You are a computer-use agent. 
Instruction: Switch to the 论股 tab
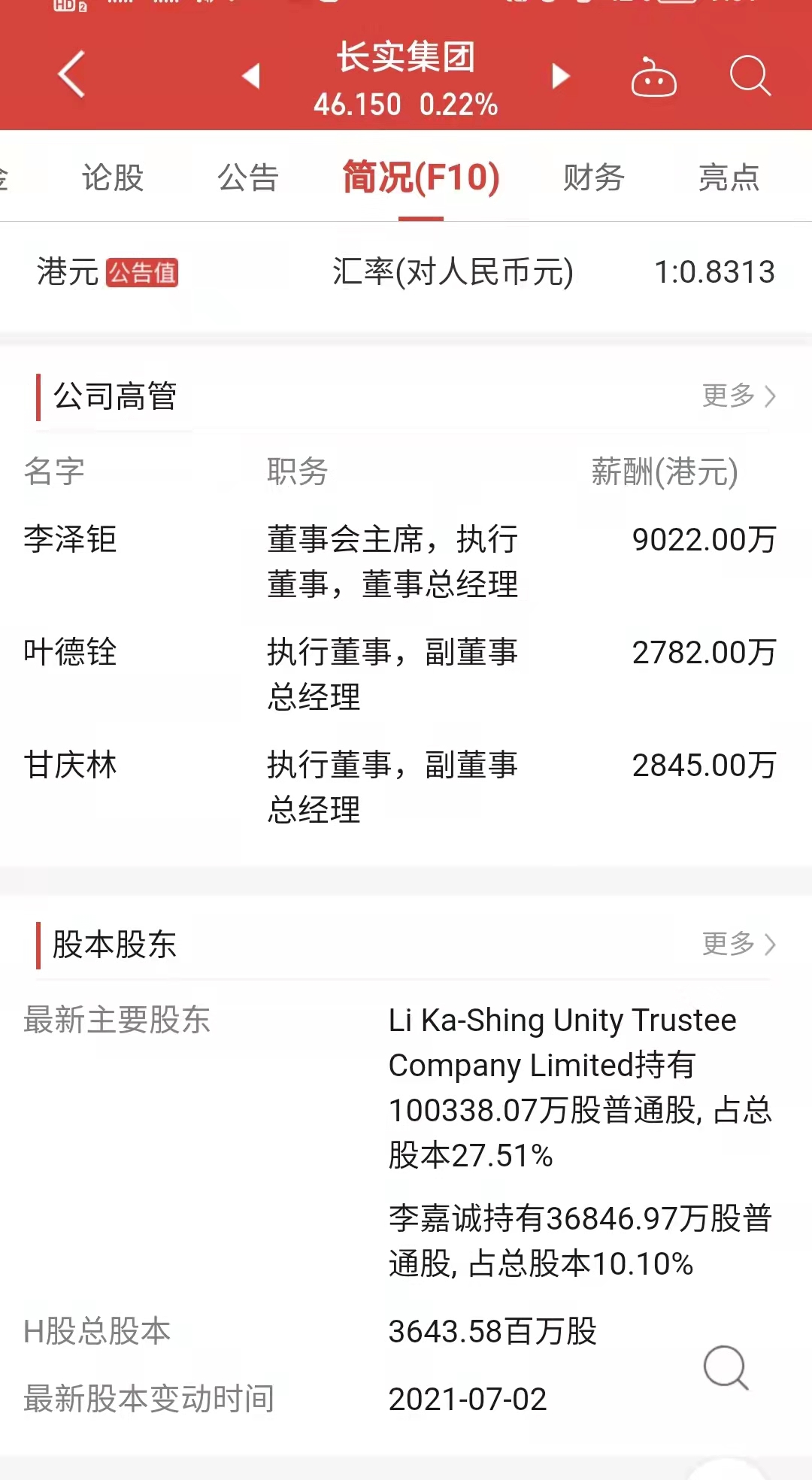point(113,178)
